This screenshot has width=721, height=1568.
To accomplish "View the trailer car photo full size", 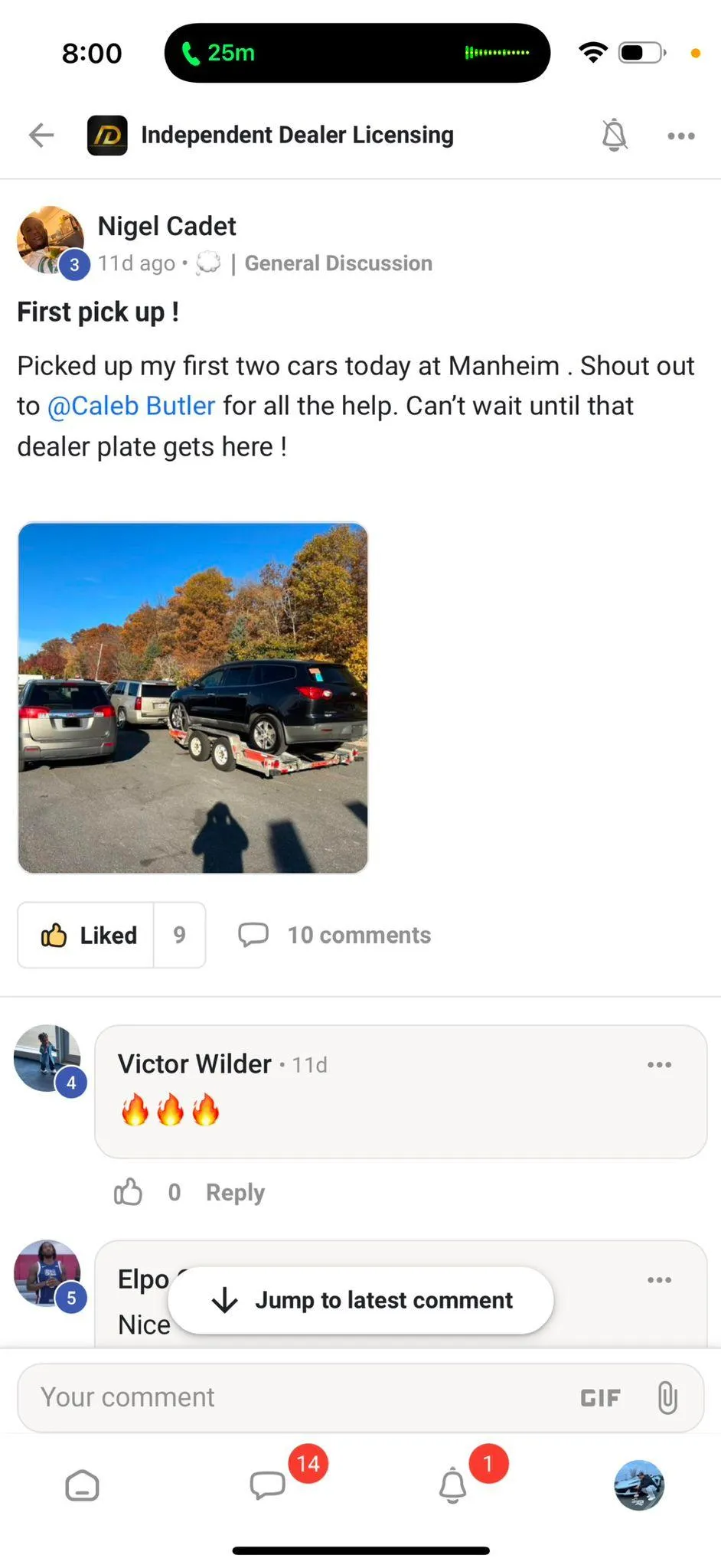I will click(193, 697).
